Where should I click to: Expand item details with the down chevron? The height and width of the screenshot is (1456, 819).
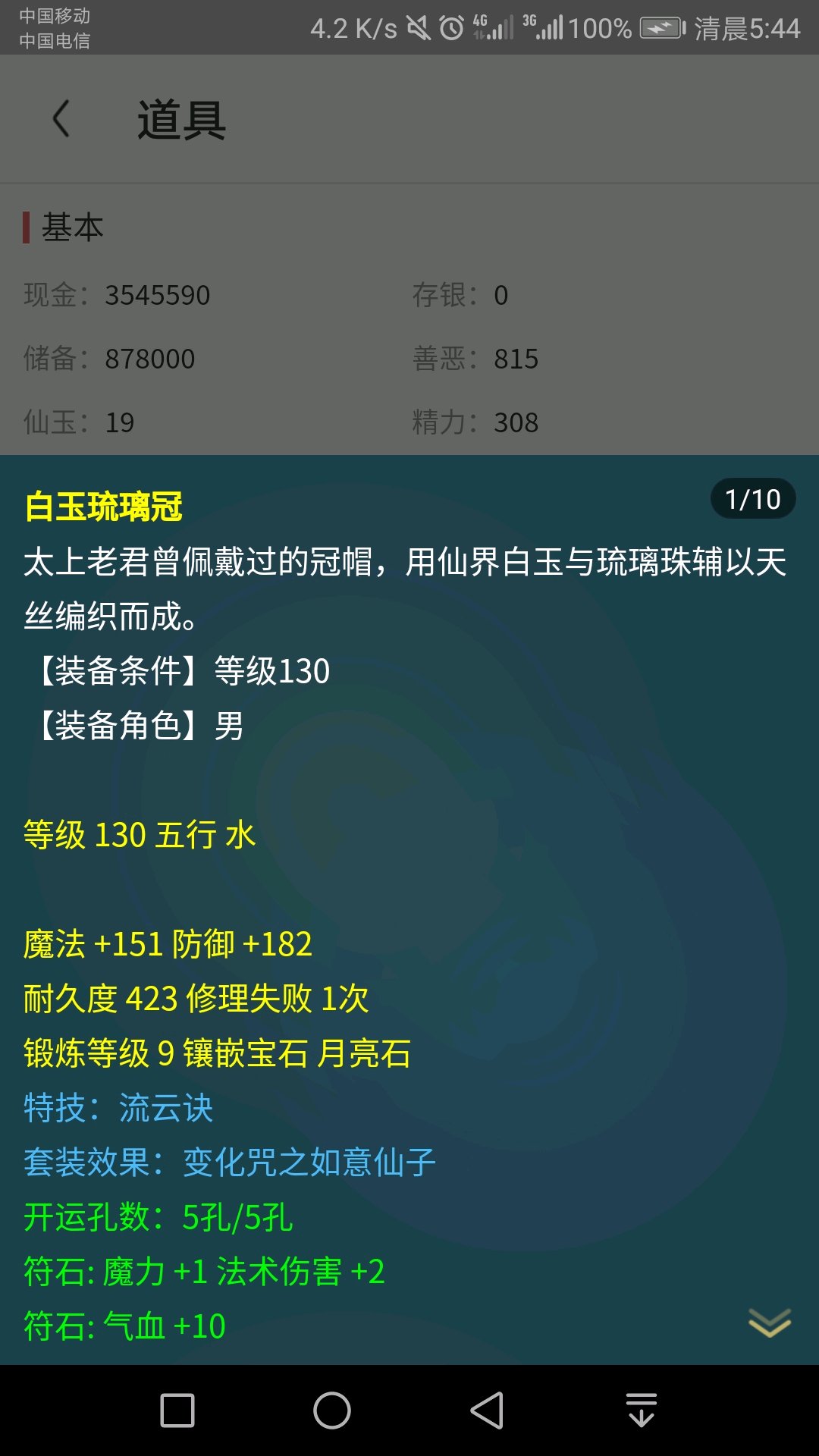click(x=769, y=1323)
